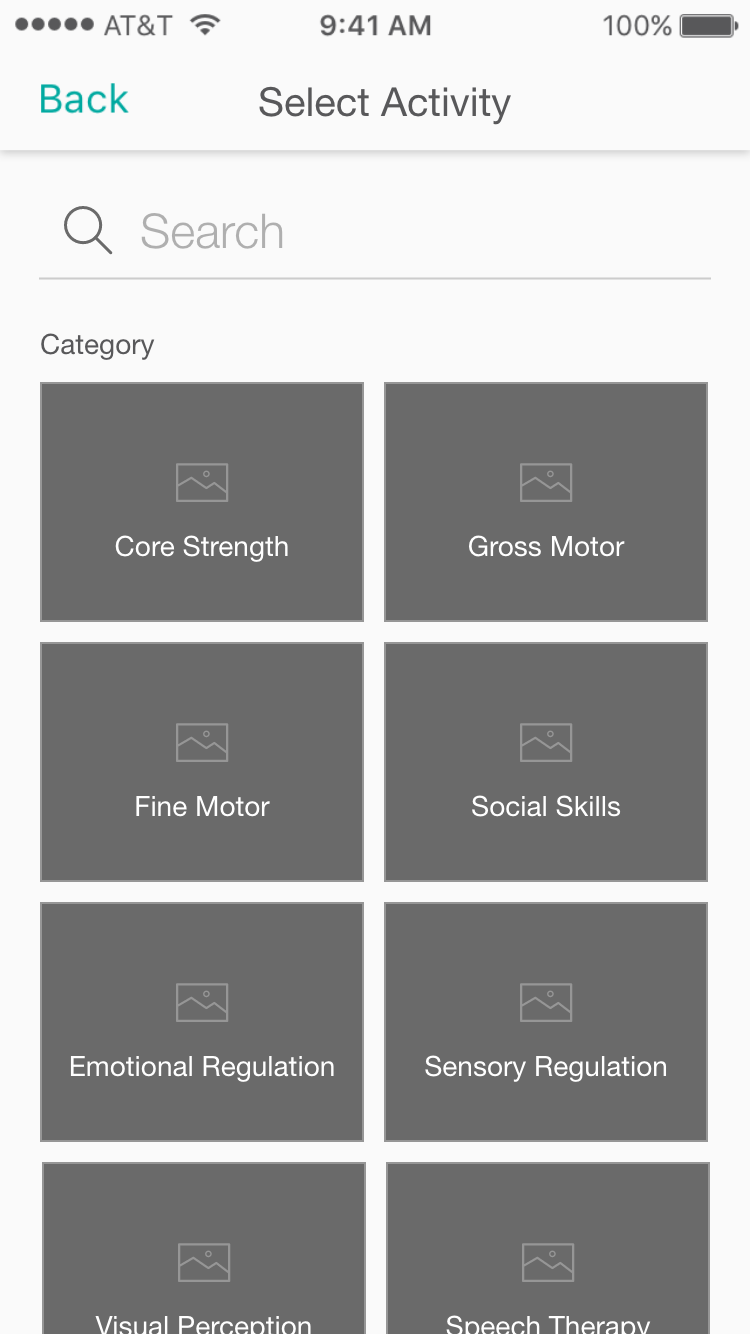Go back using the Back button

(x=84, y=100)
